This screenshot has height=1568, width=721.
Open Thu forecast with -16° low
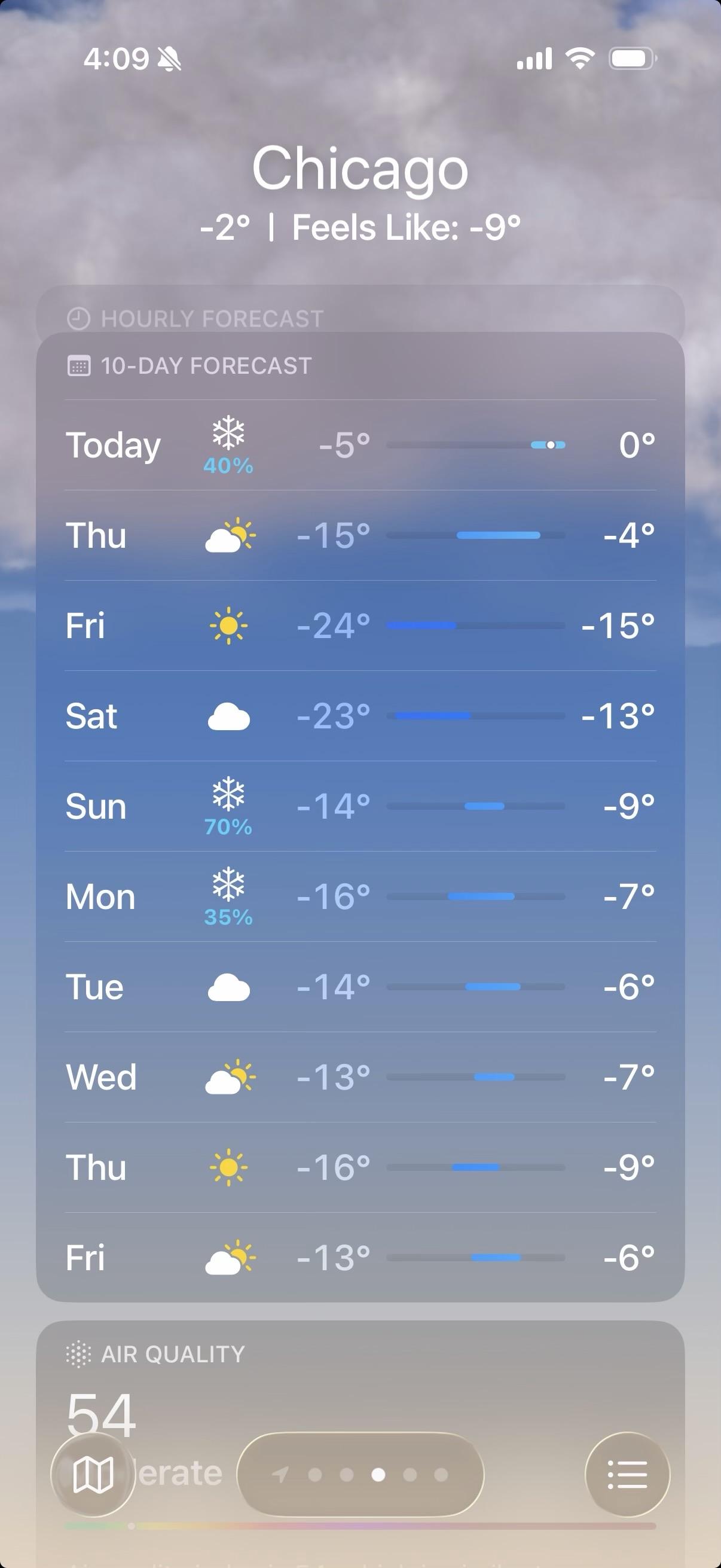coord(360,1167)
